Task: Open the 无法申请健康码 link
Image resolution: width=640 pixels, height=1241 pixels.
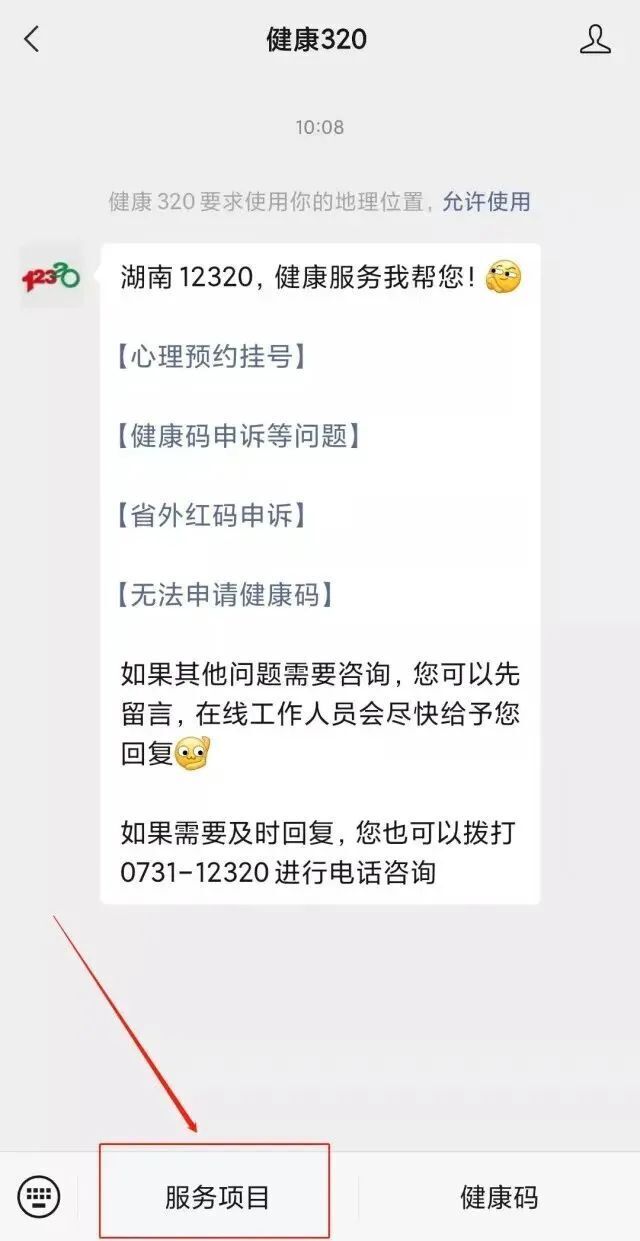Action: 225,595
